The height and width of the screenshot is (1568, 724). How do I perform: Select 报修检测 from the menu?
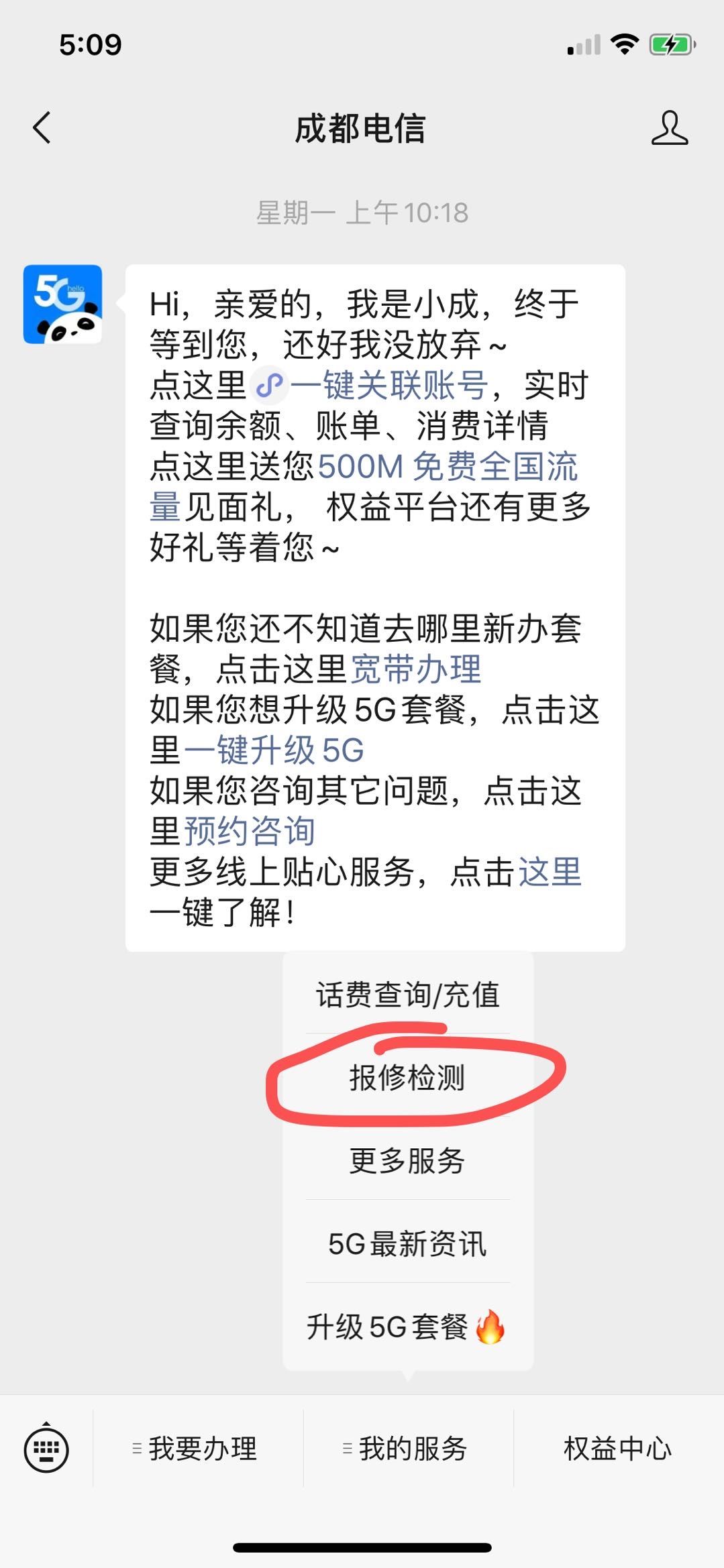[x=407, y=1078]
